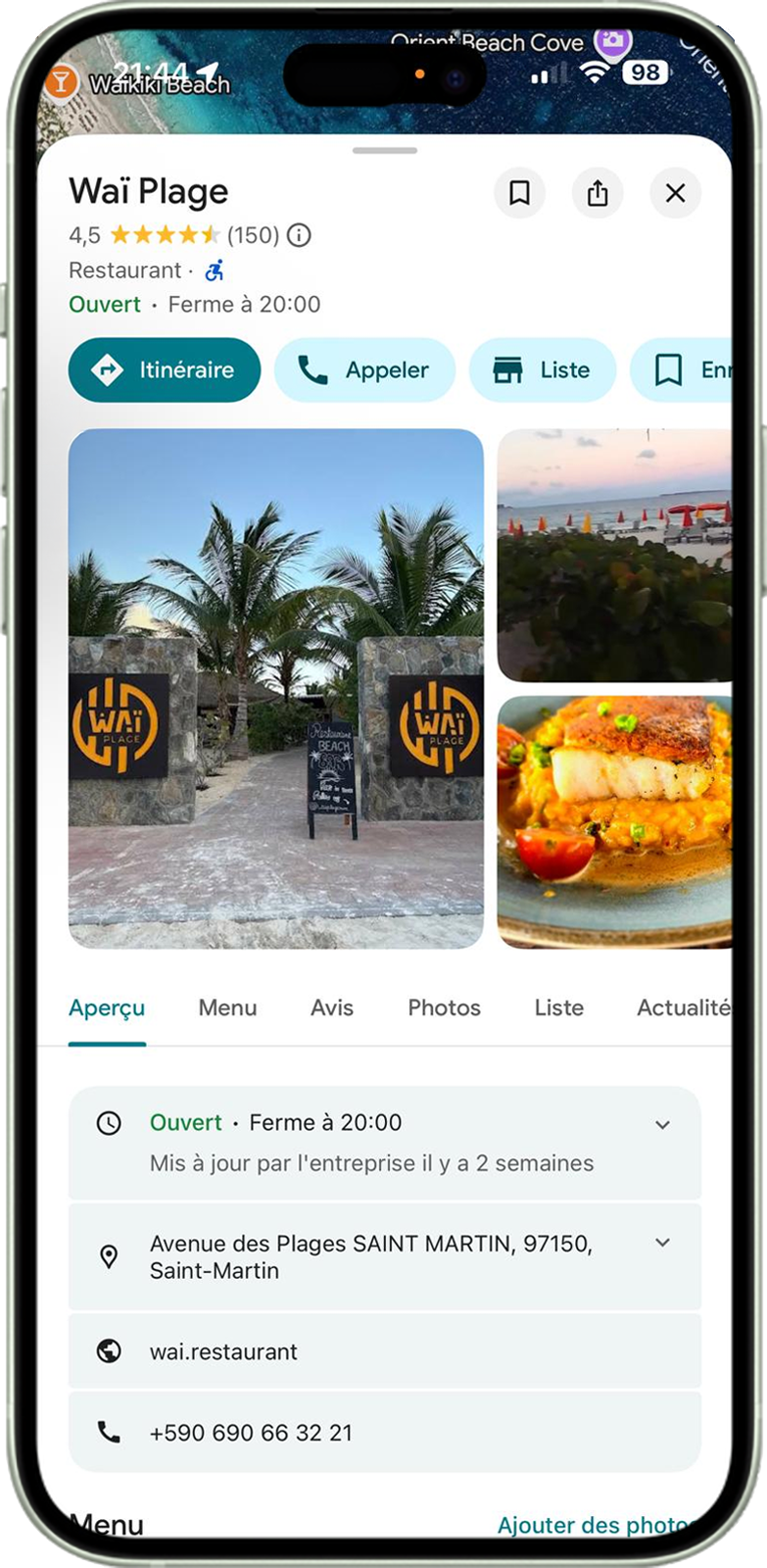View the fish dish photo

coord(614,821)
